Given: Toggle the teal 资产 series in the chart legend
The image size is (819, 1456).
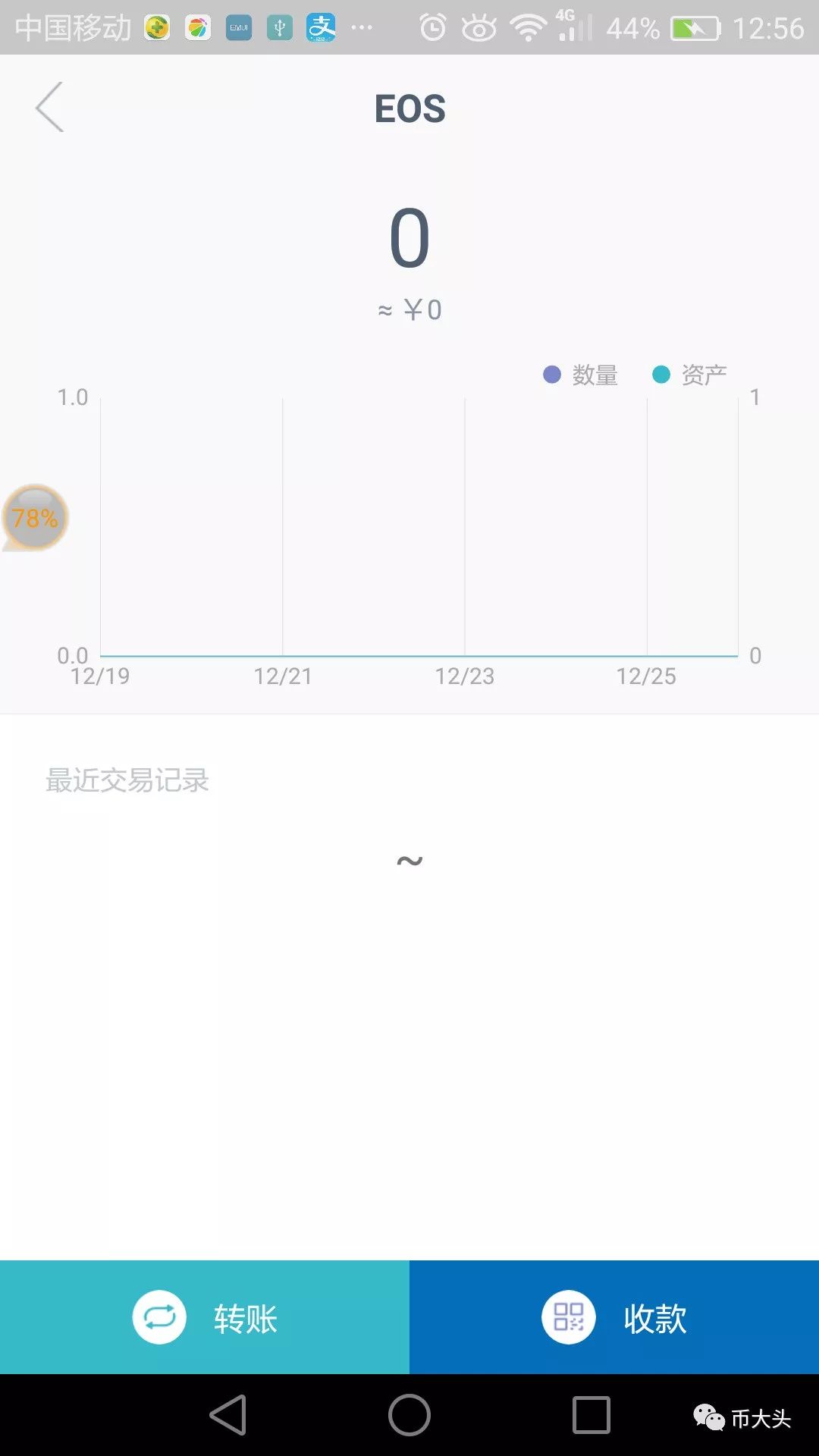Looking at the screenshot, I should tap(692, 373).
